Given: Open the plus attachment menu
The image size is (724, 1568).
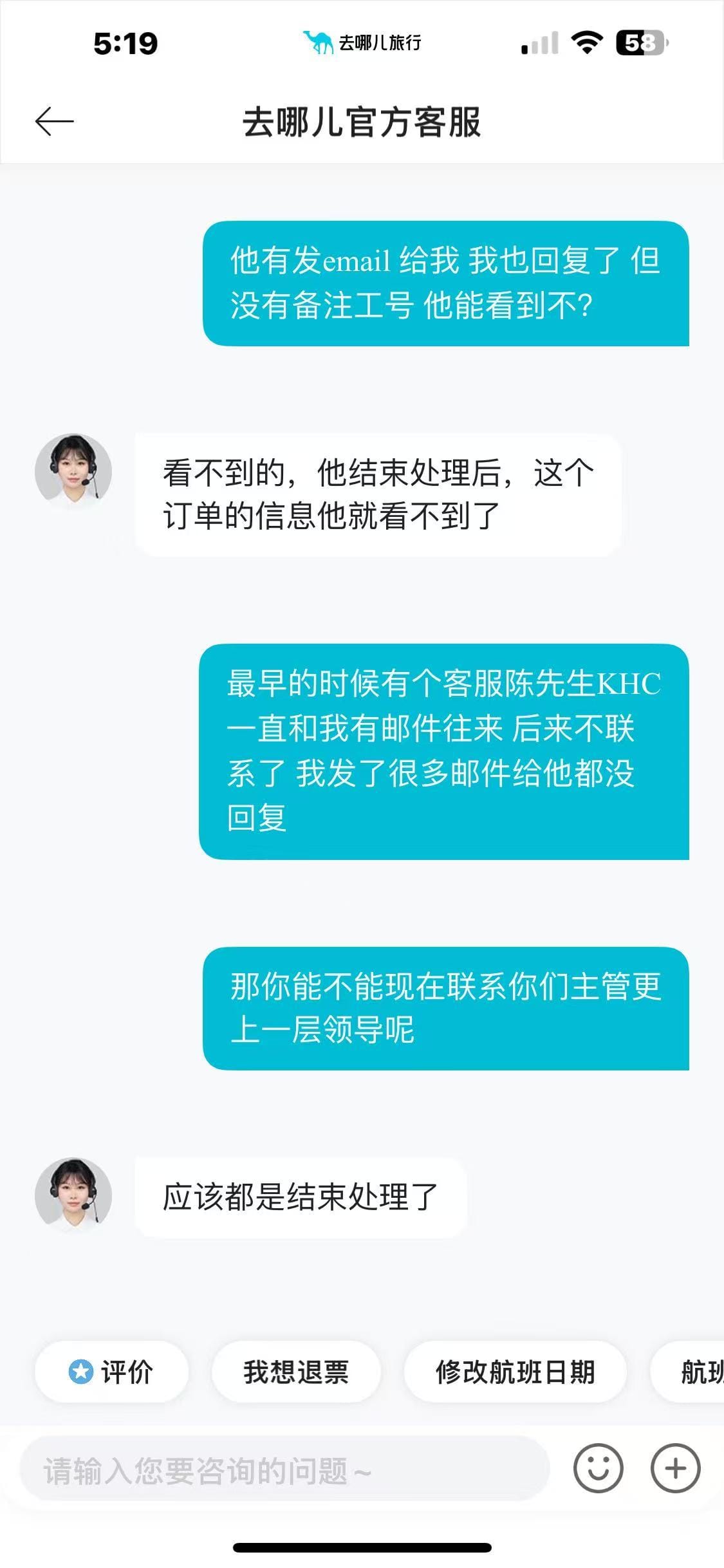Looking at the screenshot, I should [675, 1468].
